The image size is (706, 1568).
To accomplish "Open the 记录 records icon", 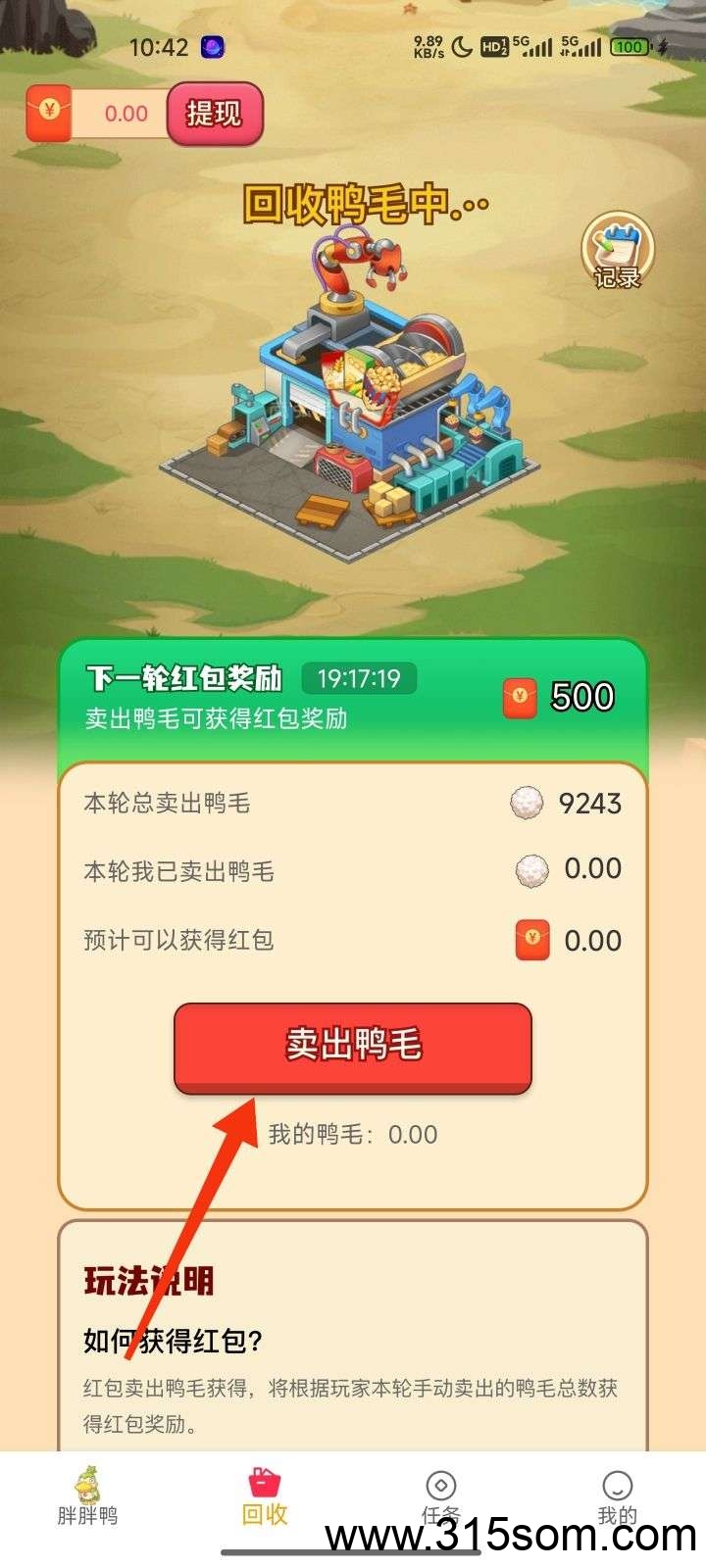I will tap(617, 251).
